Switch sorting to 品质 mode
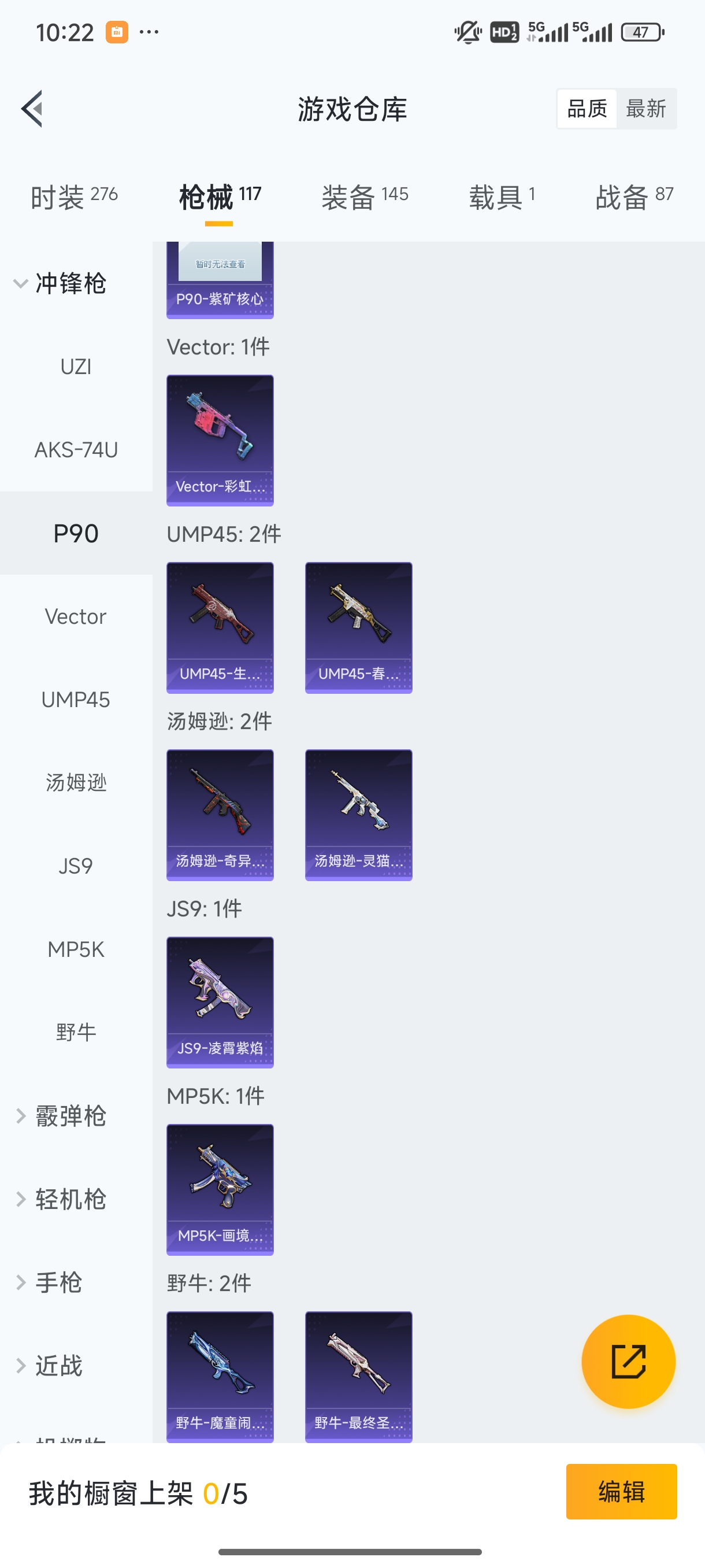The height and width of the screenshot is (1568, 705). tap(586, 108)
